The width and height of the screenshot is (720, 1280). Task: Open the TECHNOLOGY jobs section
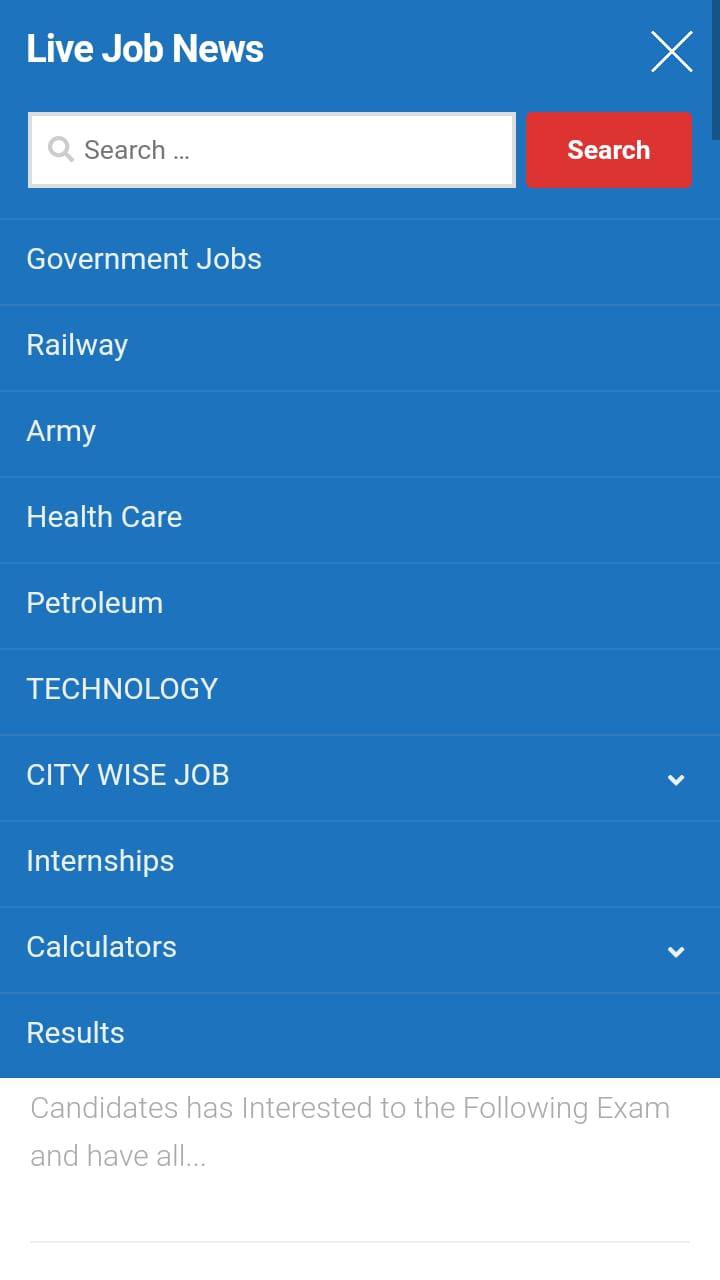122,688
